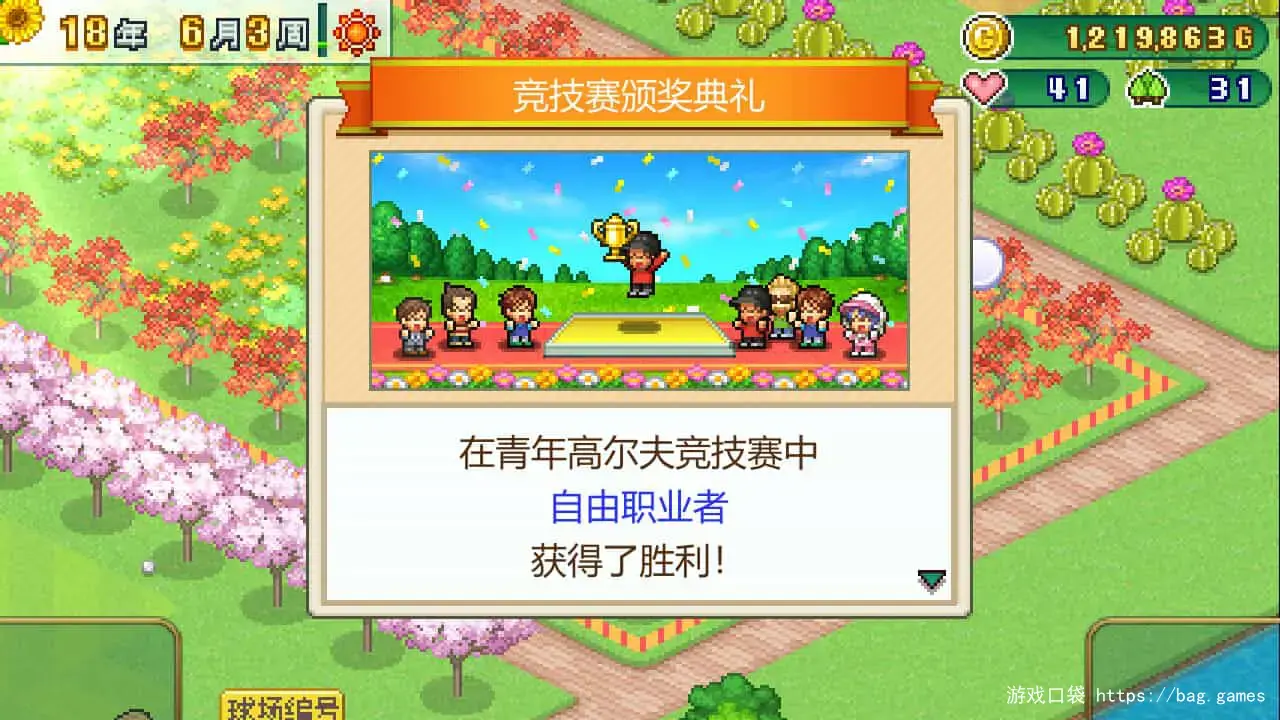Tap the green arrow to continue dialog
This screenshot has height=720, width=1280.
931,581
